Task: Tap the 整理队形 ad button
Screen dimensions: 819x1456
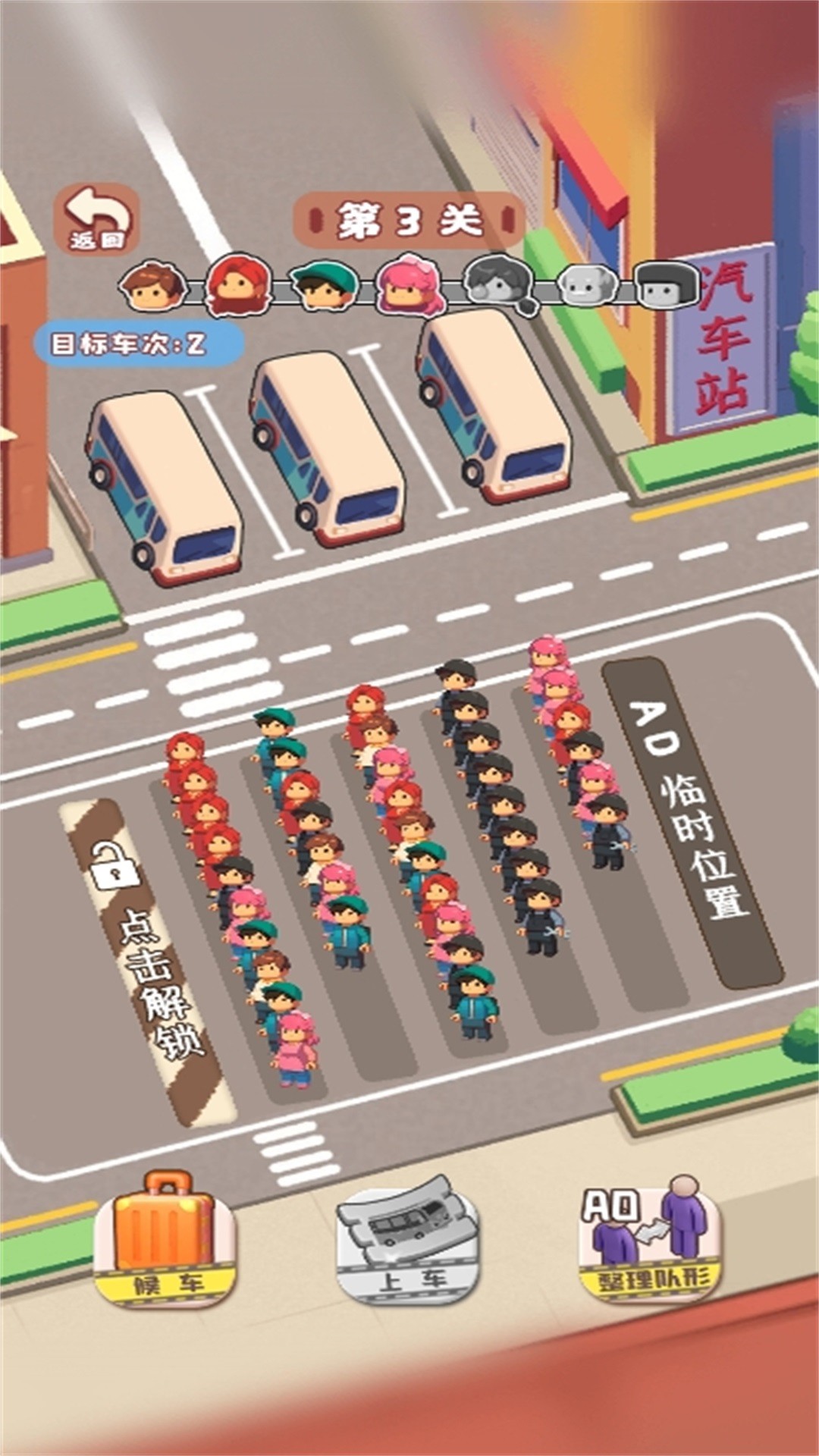Action: (x=651, y=1239)
